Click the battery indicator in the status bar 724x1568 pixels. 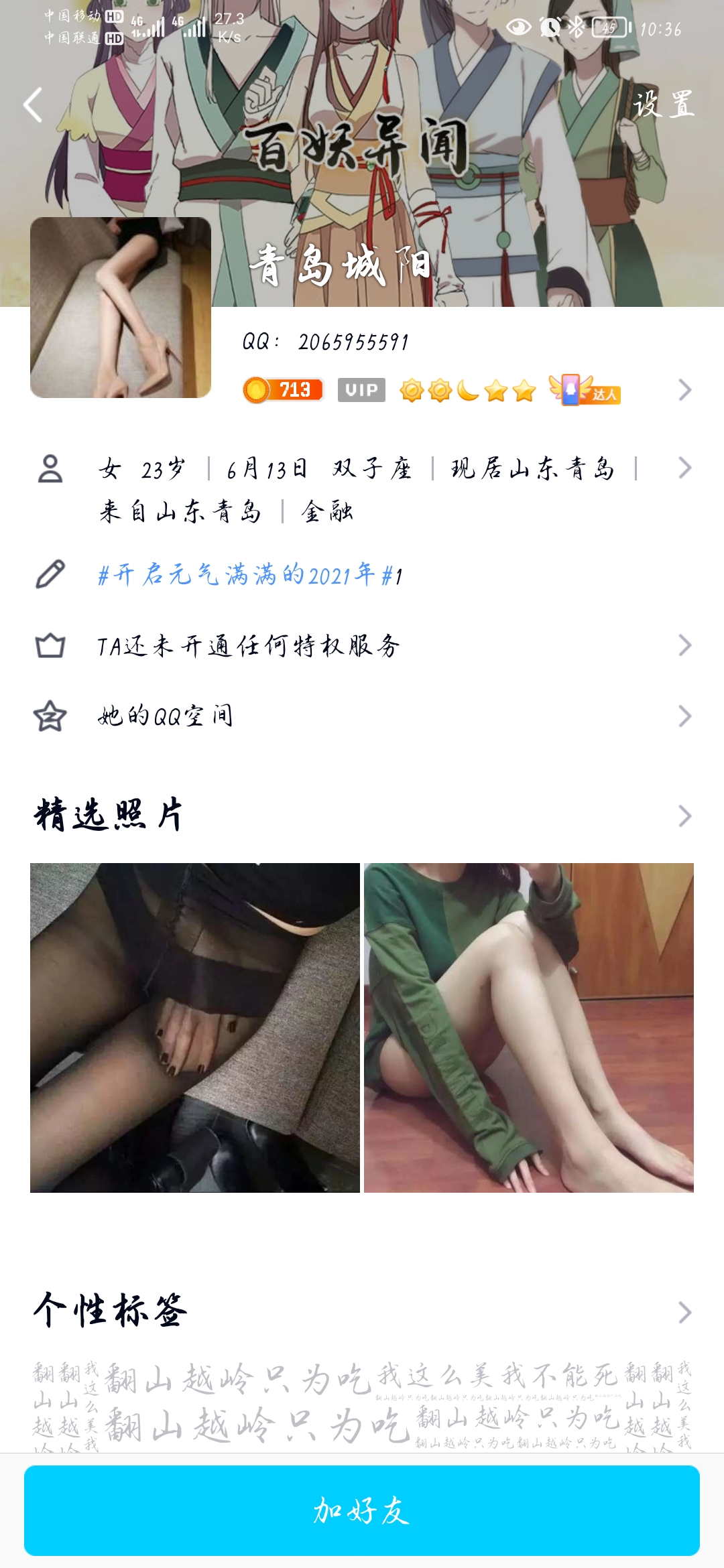coord(608,29)
